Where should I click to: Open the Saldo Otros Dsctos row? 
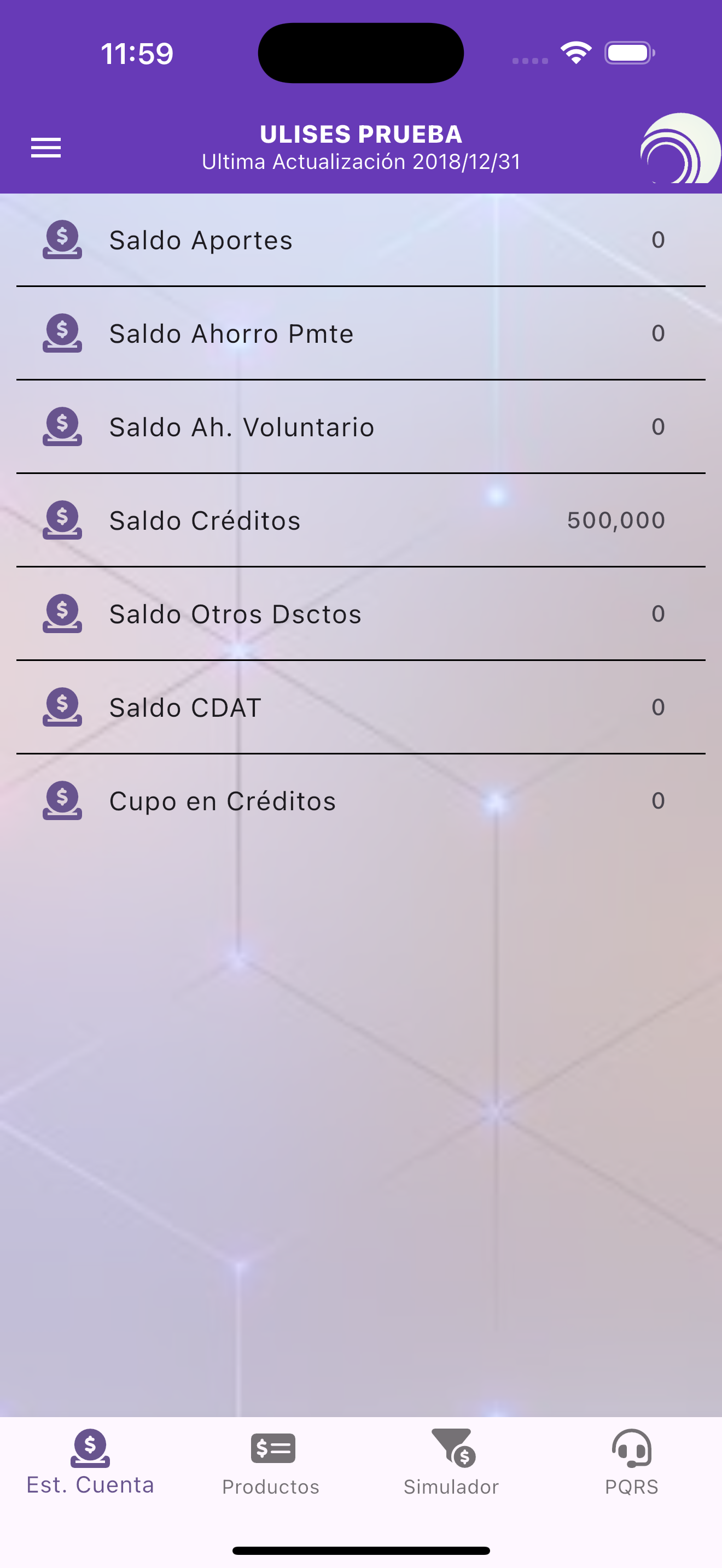pyautogui.click(x=361, y=613)
